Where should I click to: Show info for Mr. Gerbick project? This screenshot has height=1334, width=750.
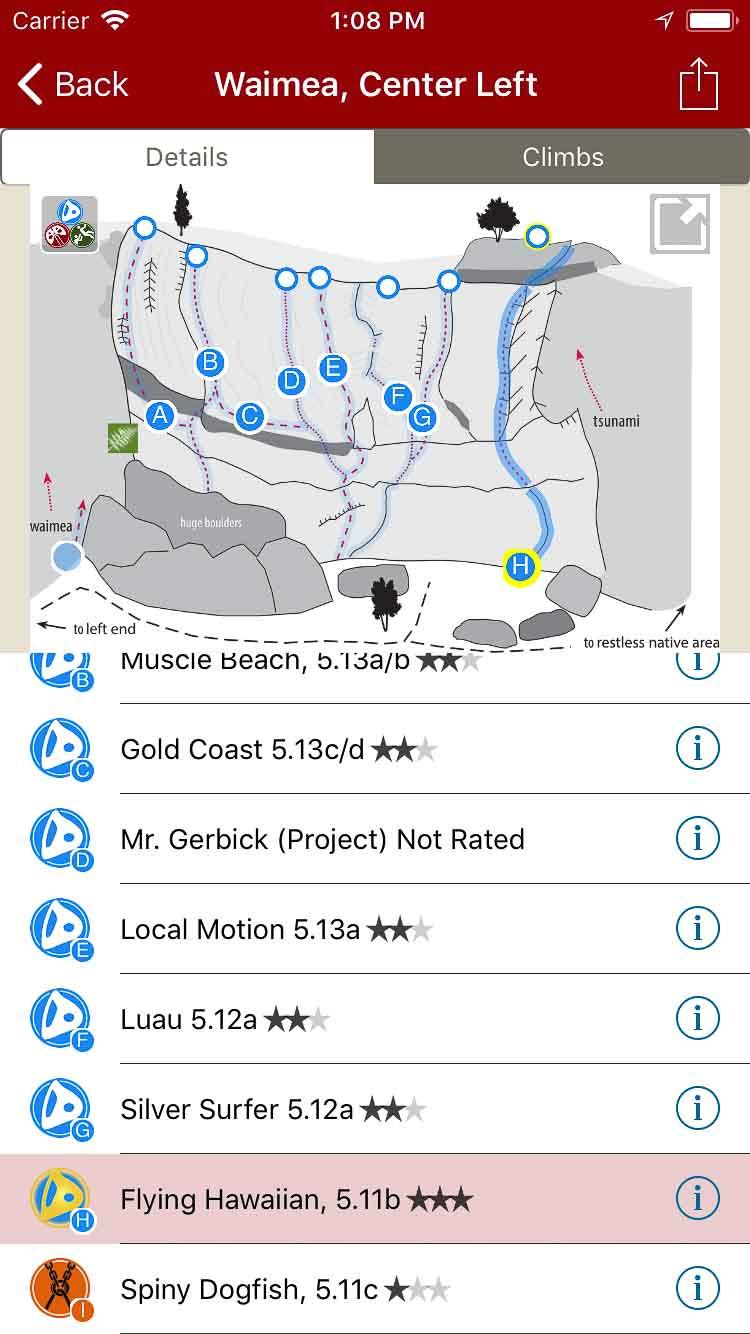coord(698,839)
